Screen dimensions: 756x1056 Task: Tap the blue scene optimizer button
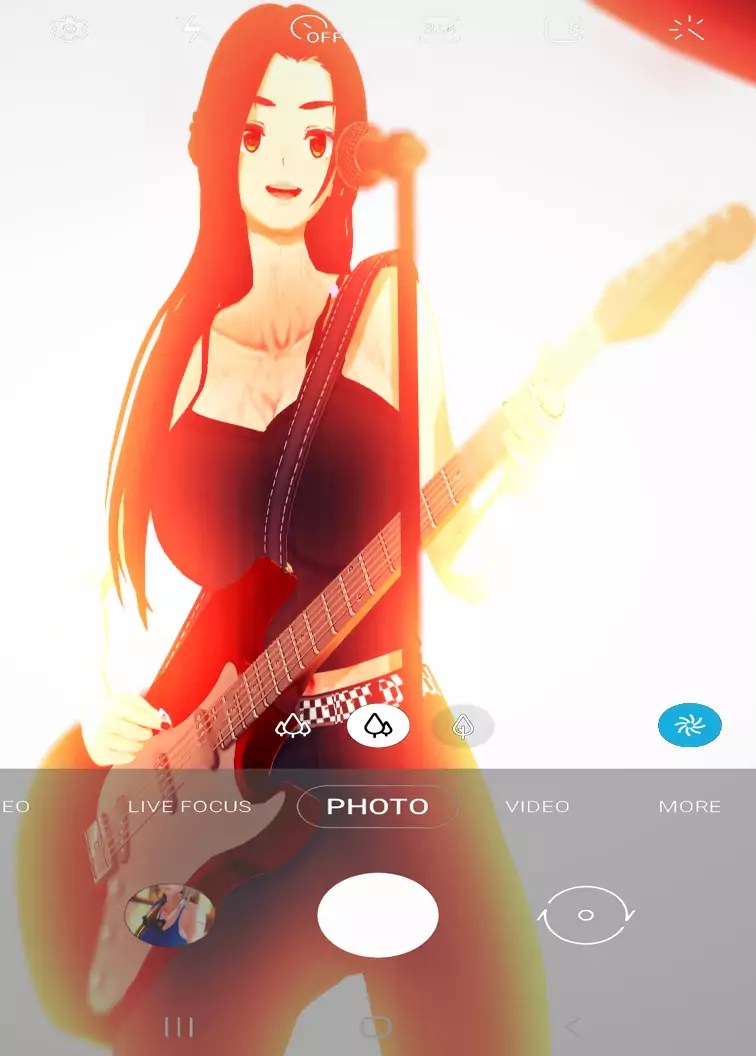coord(690,725)
